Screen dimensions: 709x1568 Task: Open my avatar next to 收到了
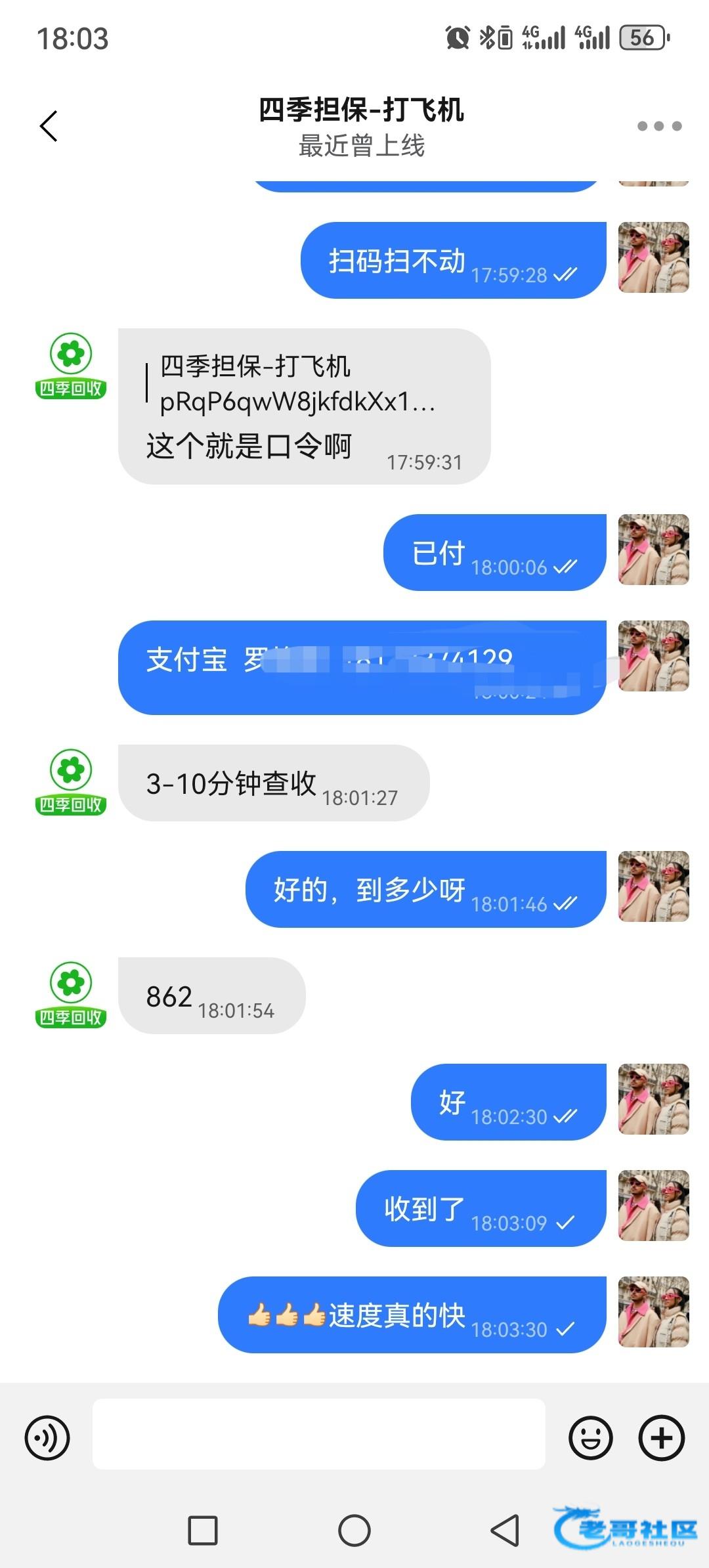[653, 1205]
